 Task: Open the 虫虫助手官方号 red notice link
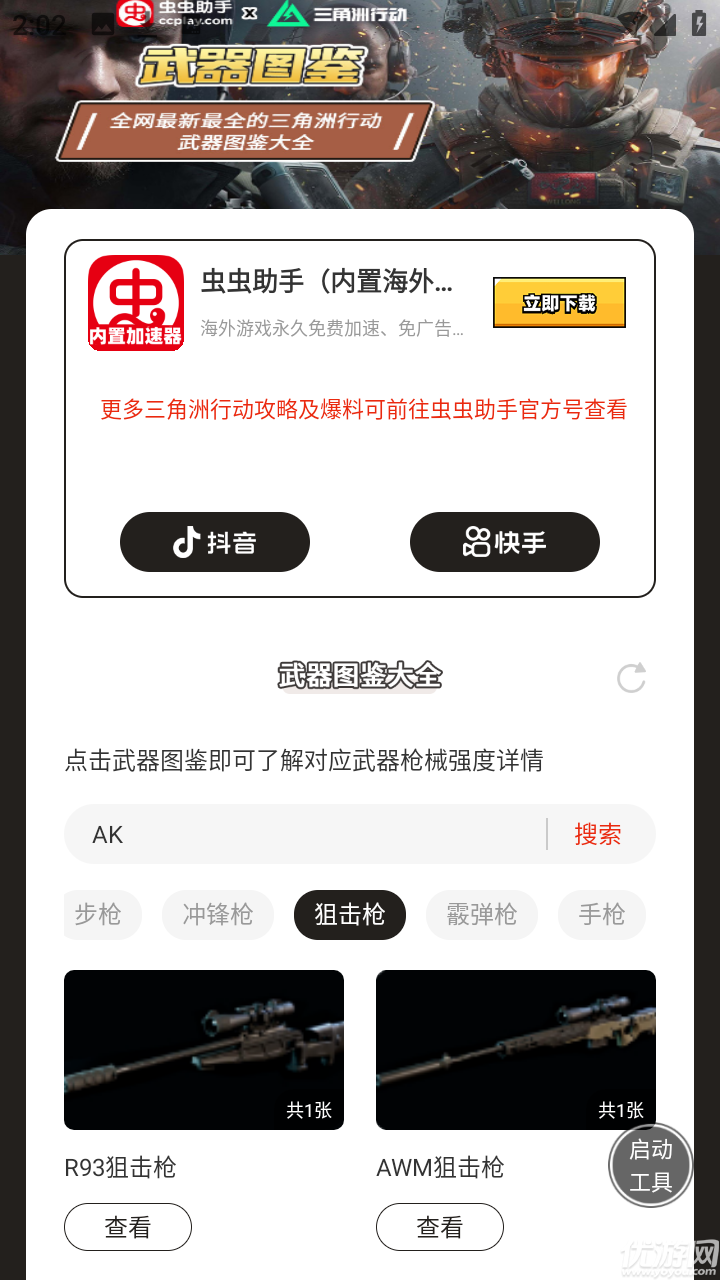[360, 410]
